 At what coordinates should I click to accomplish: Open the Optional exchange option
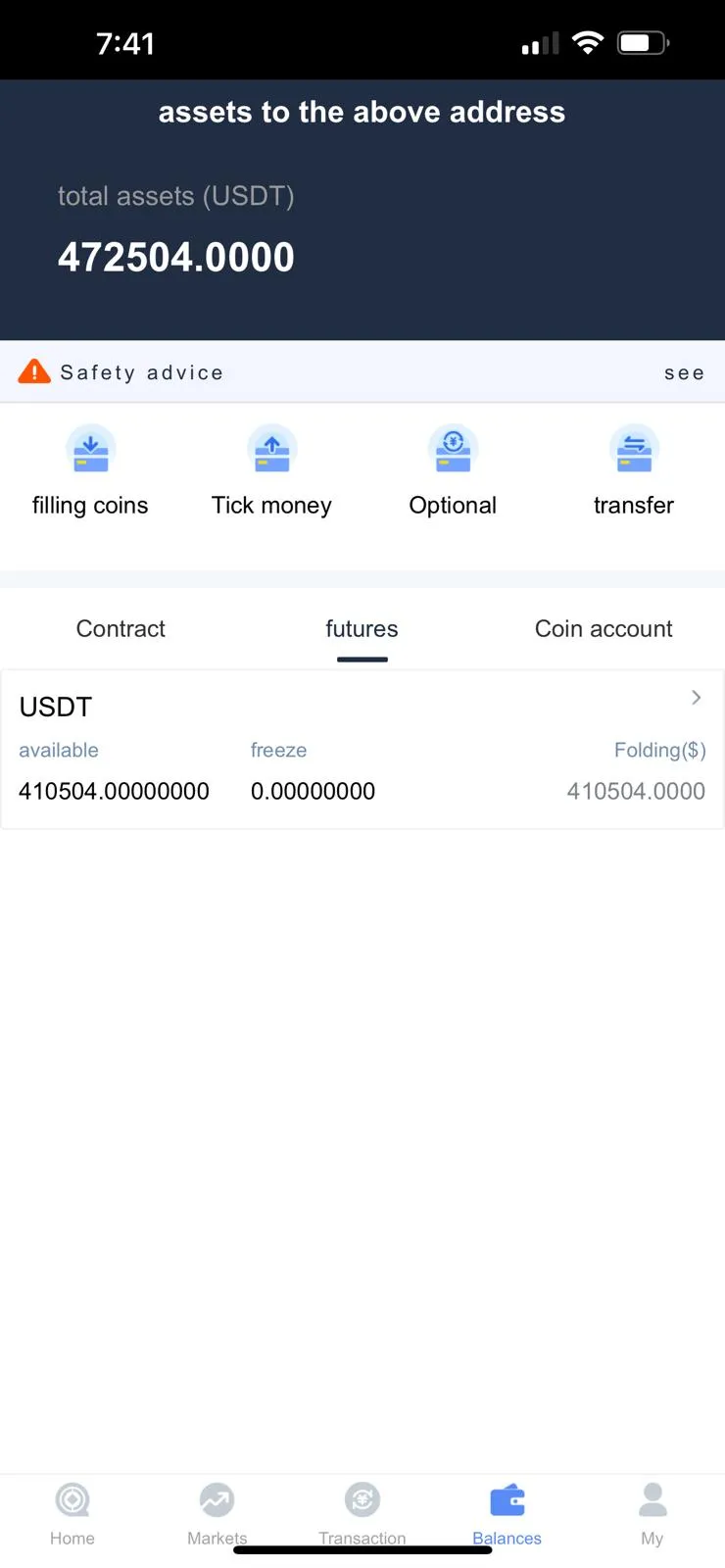(x=453, y=470)
